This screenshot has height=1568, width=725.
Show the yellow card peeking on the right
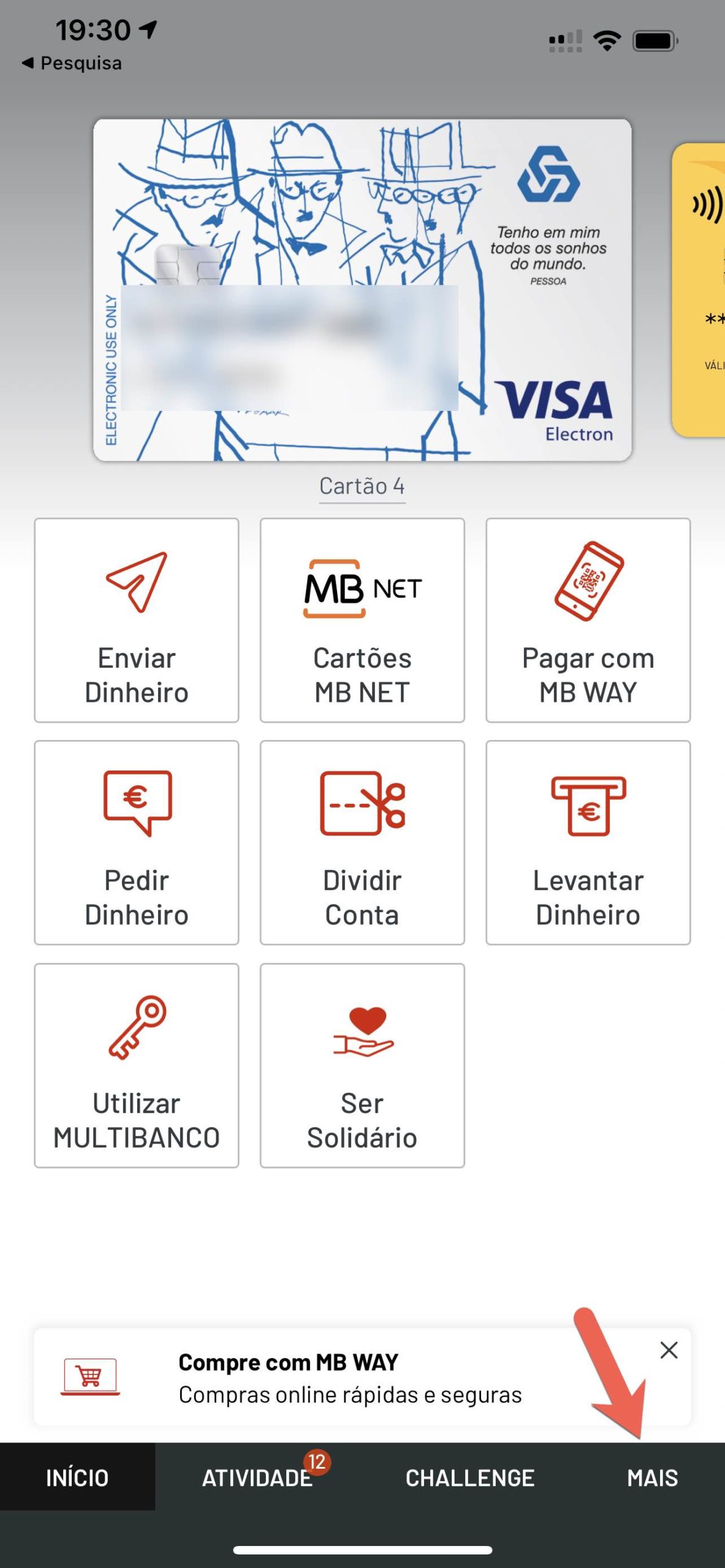click(x=699, y=290)
